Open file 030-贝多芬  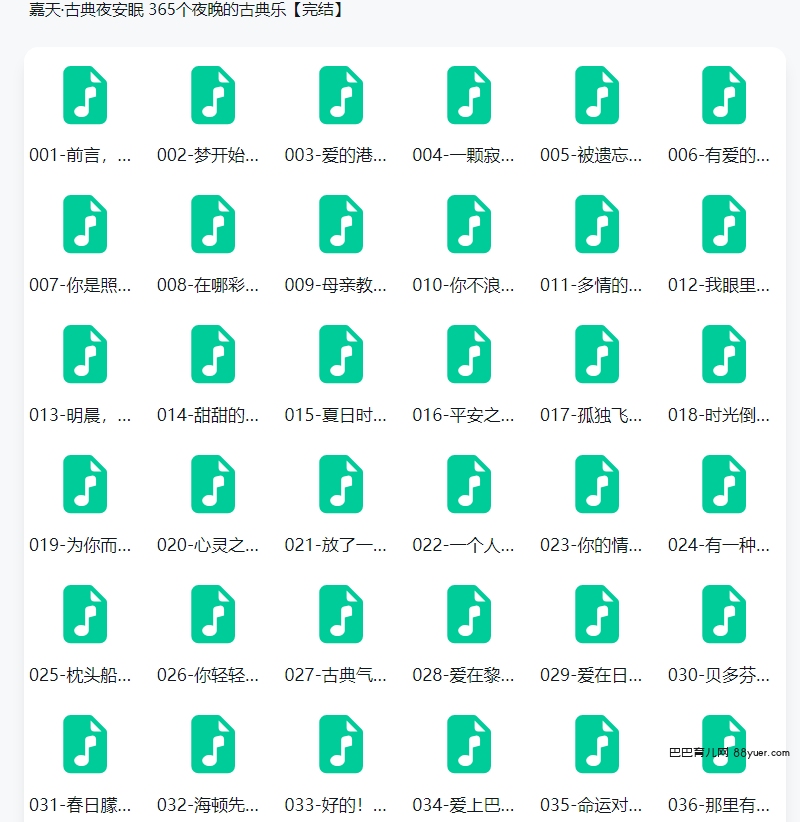(x=724, y=614)
